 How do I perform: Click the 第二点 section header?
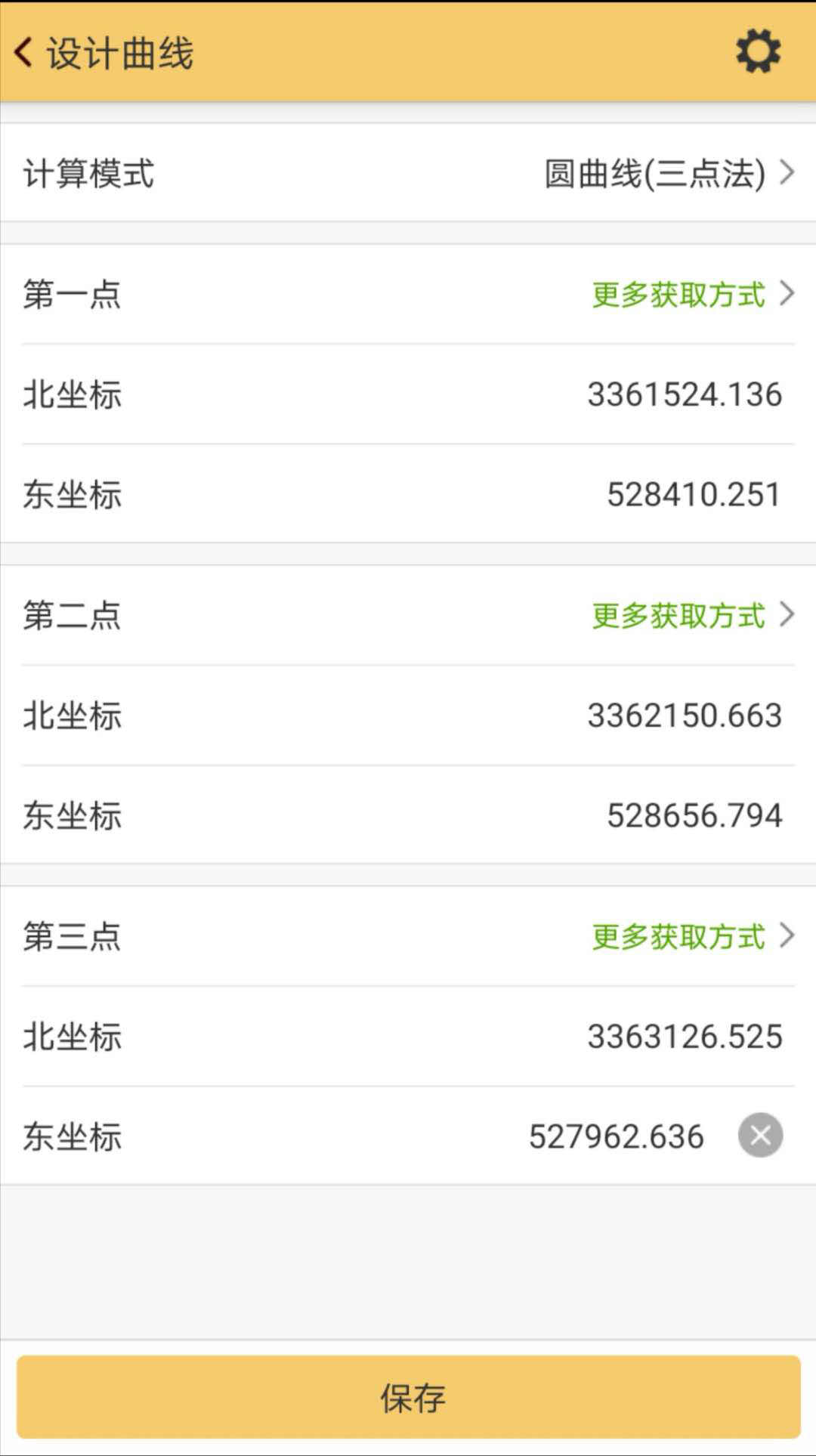(x=73, y=616)
